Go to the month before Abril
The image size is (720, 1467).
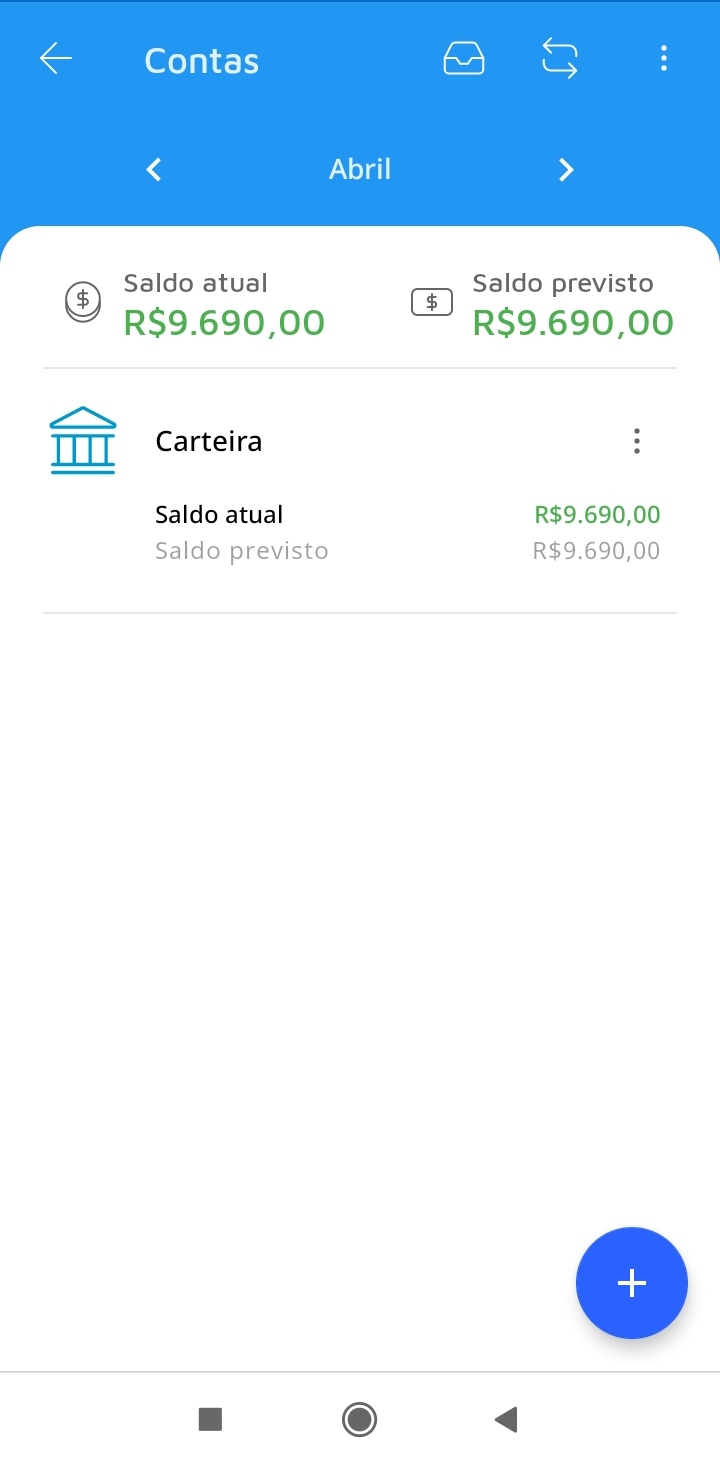click(x=154, y=170)
